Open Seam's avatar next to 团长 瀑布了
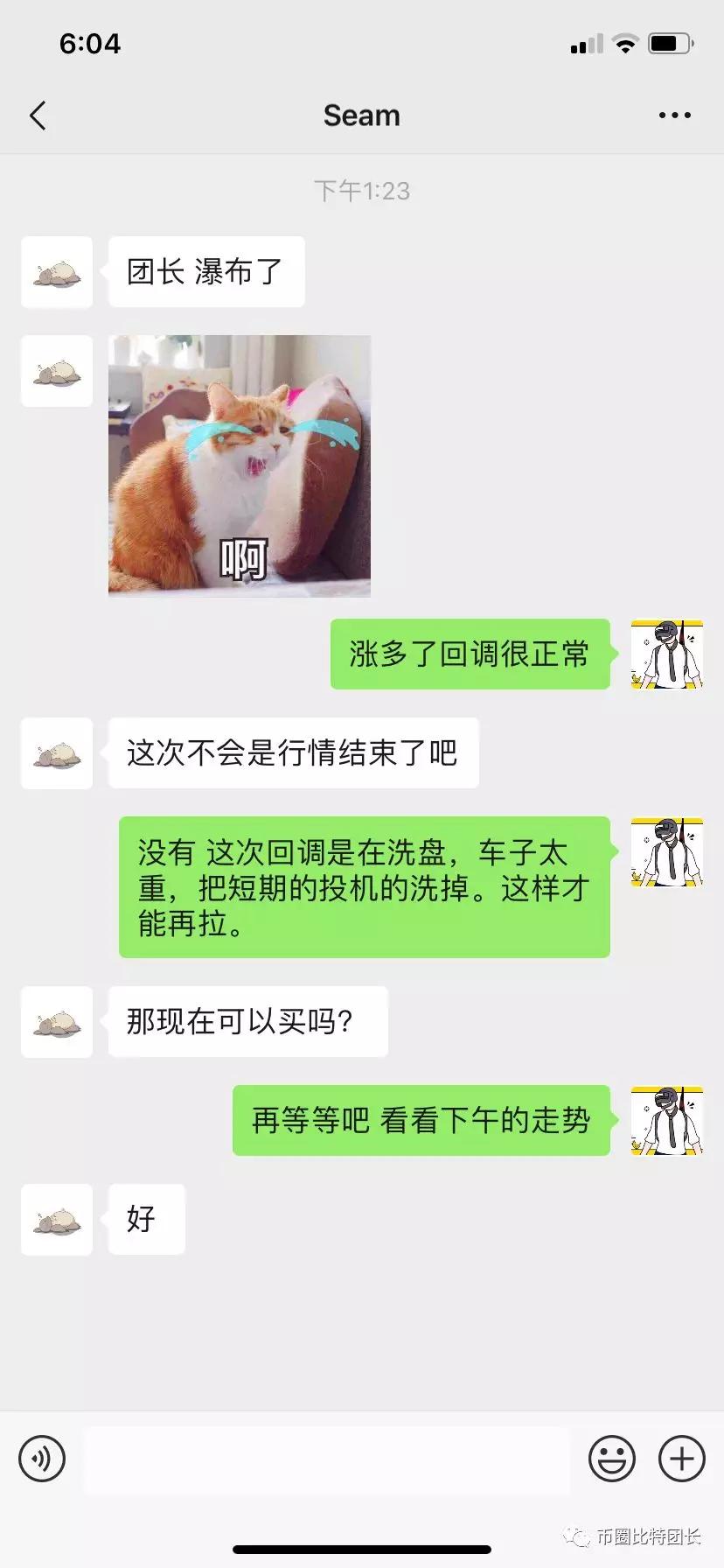 click(57, 272)
